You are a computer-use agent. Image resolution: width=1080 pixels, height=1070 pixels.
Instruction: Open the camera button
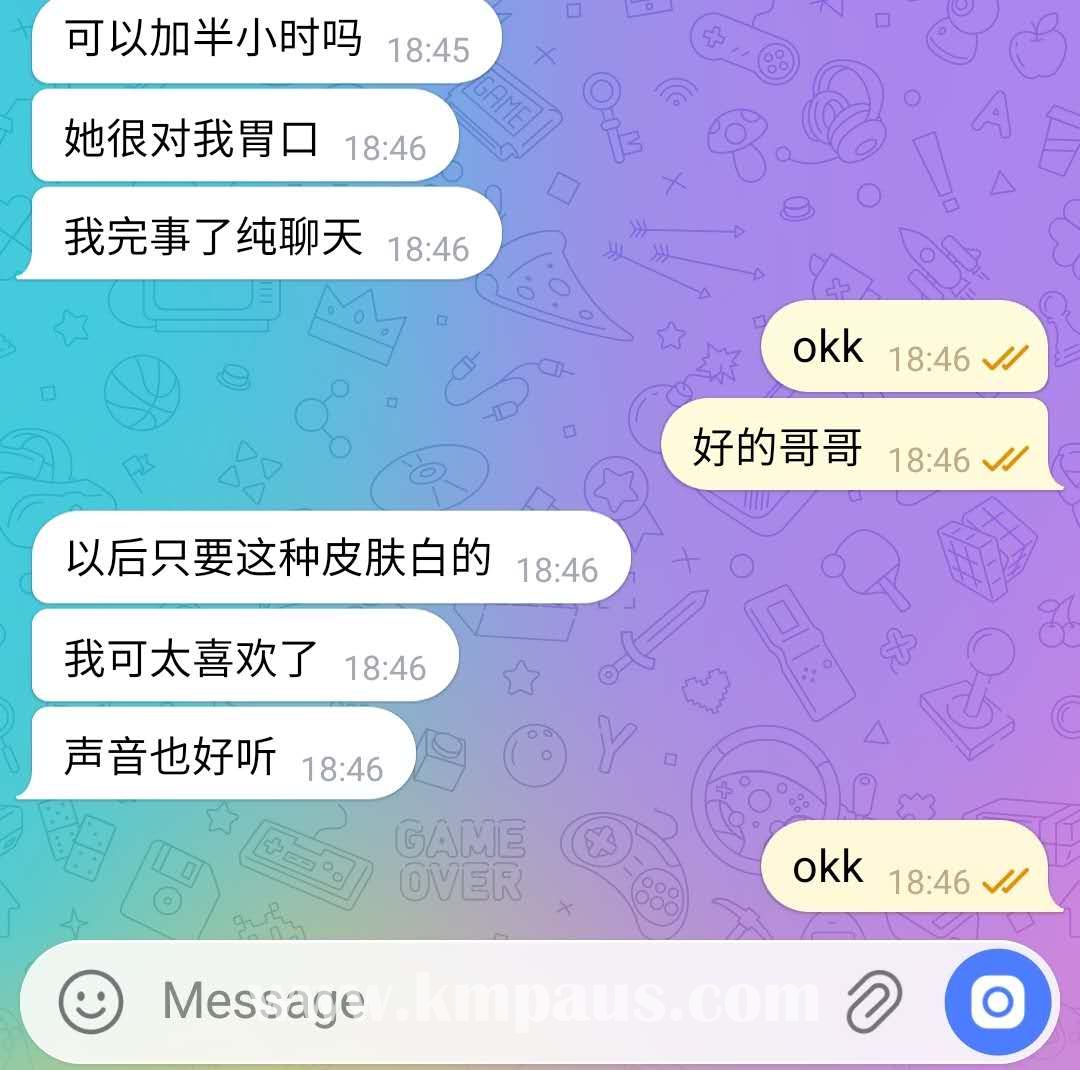click(997, 1002)
